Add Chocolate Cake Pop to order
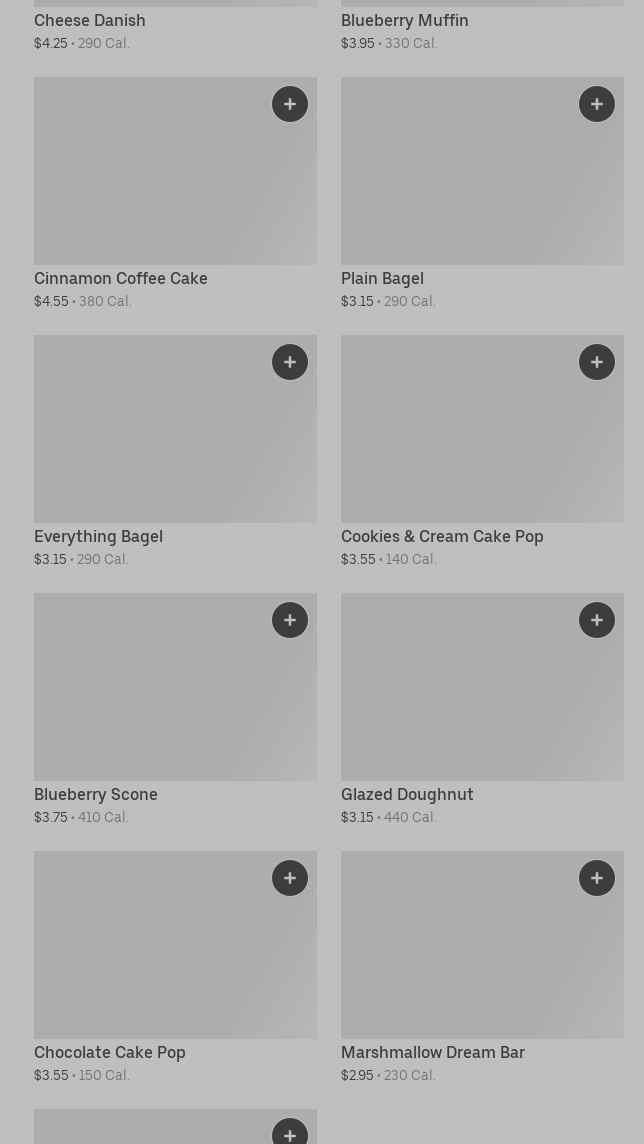Viewport: 644px width, 1144px height. [290, 878]
